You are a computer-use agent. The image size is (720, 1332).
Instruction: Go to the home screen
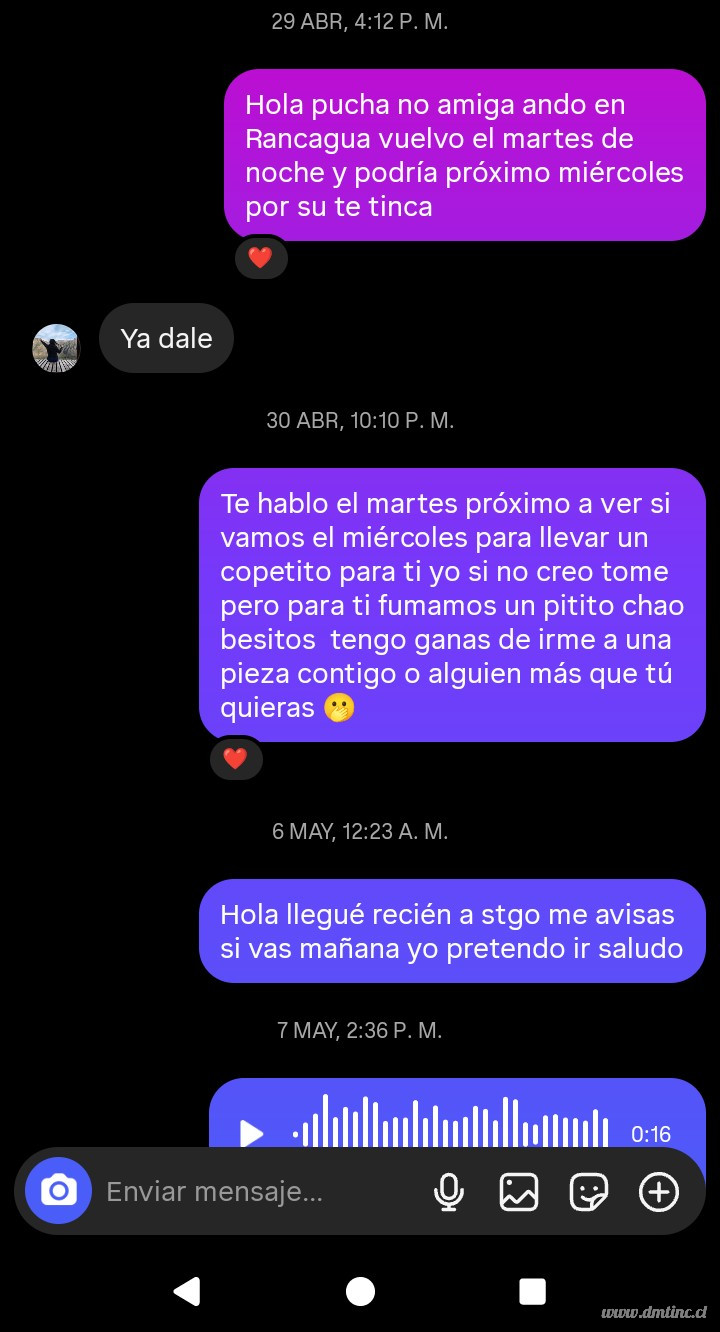[360, 1291]
